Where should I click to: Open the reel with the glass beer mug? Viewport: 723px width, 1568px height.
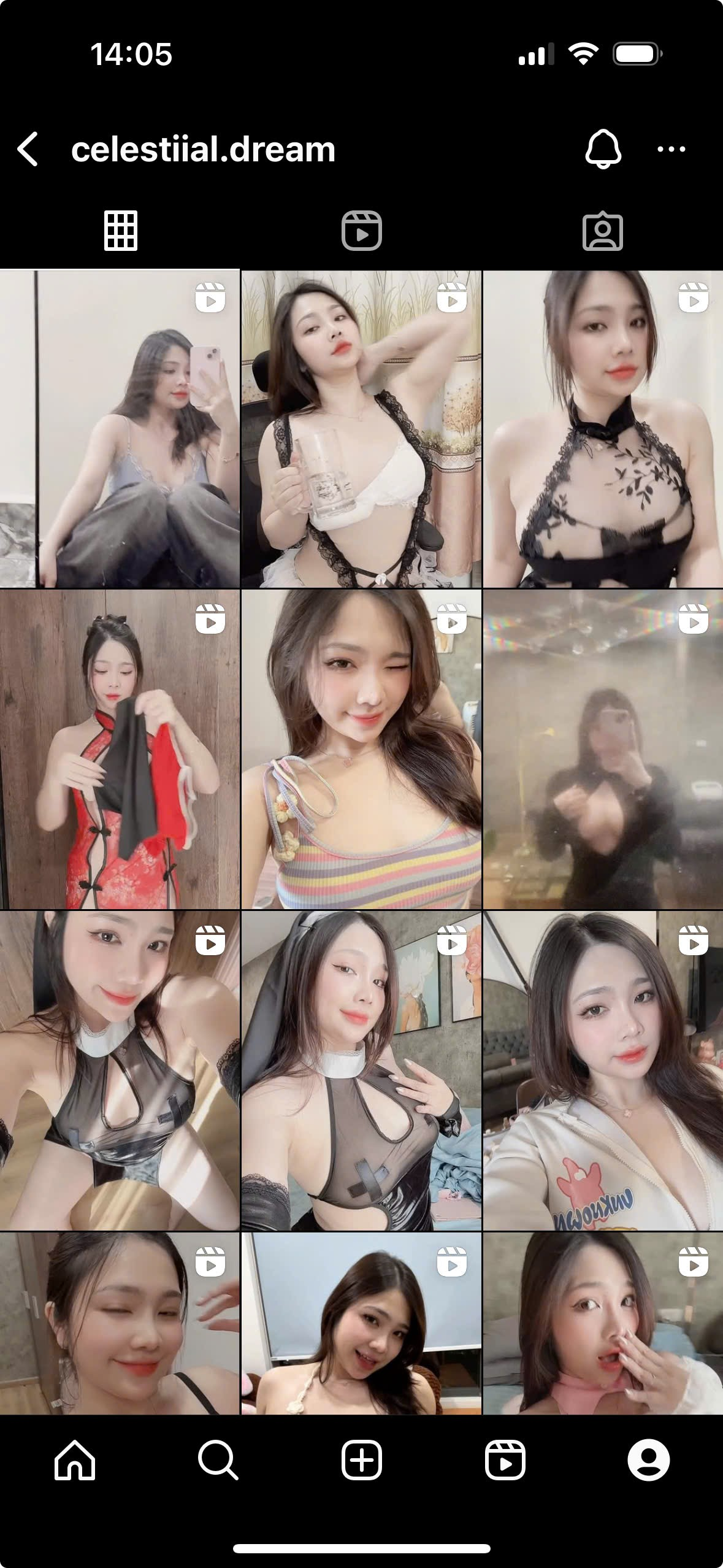coord(361,429)
